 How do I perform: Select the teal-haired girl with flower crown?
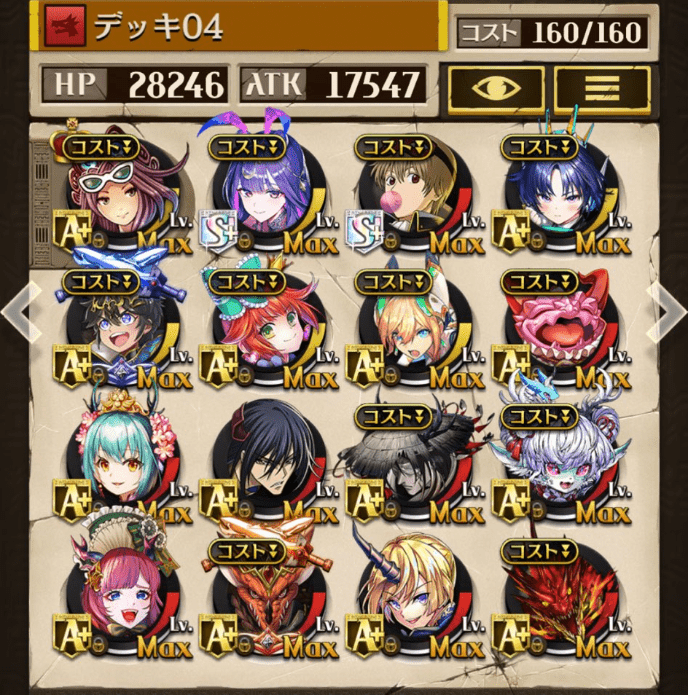(120, 460)
